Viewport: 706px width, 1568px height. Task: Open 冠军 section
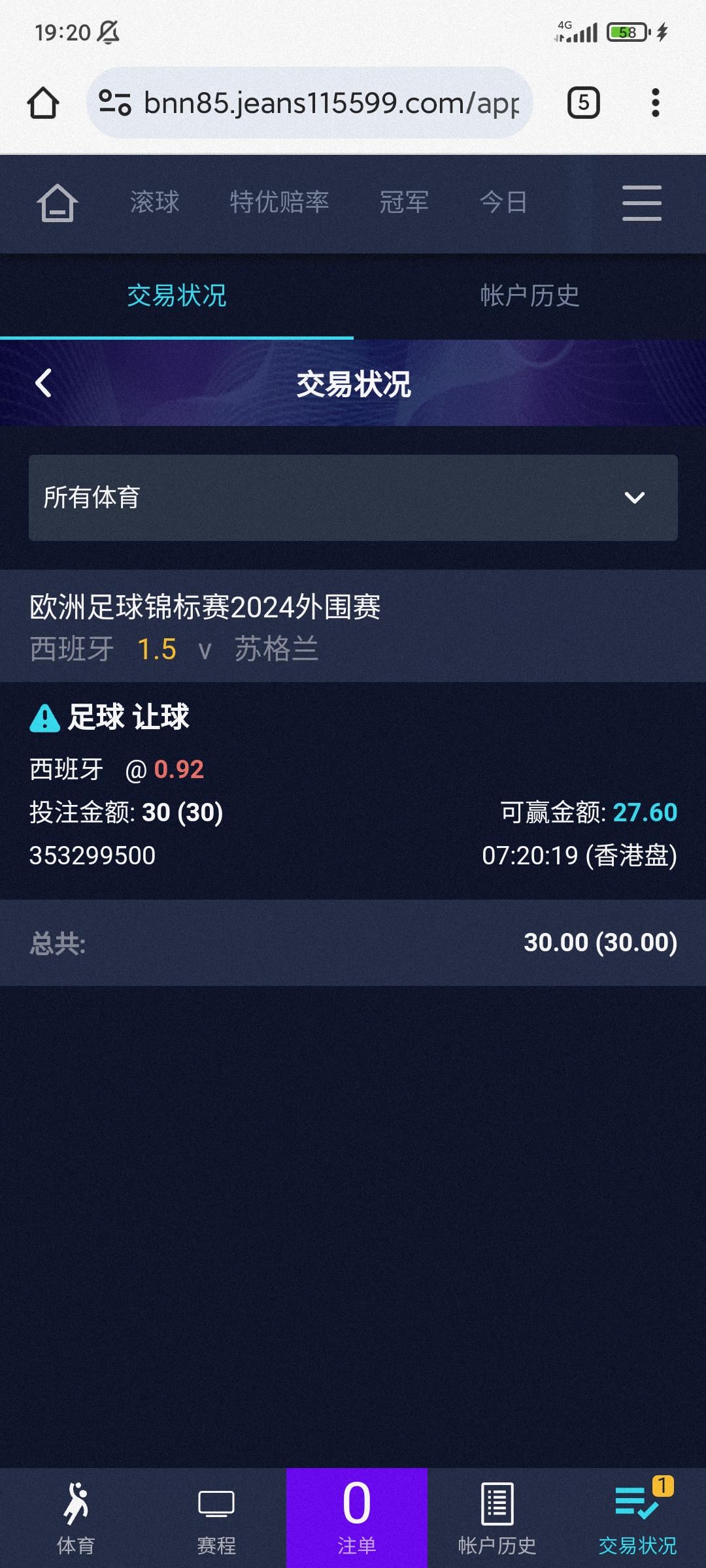pyautogui.click(x=404, y=203)
